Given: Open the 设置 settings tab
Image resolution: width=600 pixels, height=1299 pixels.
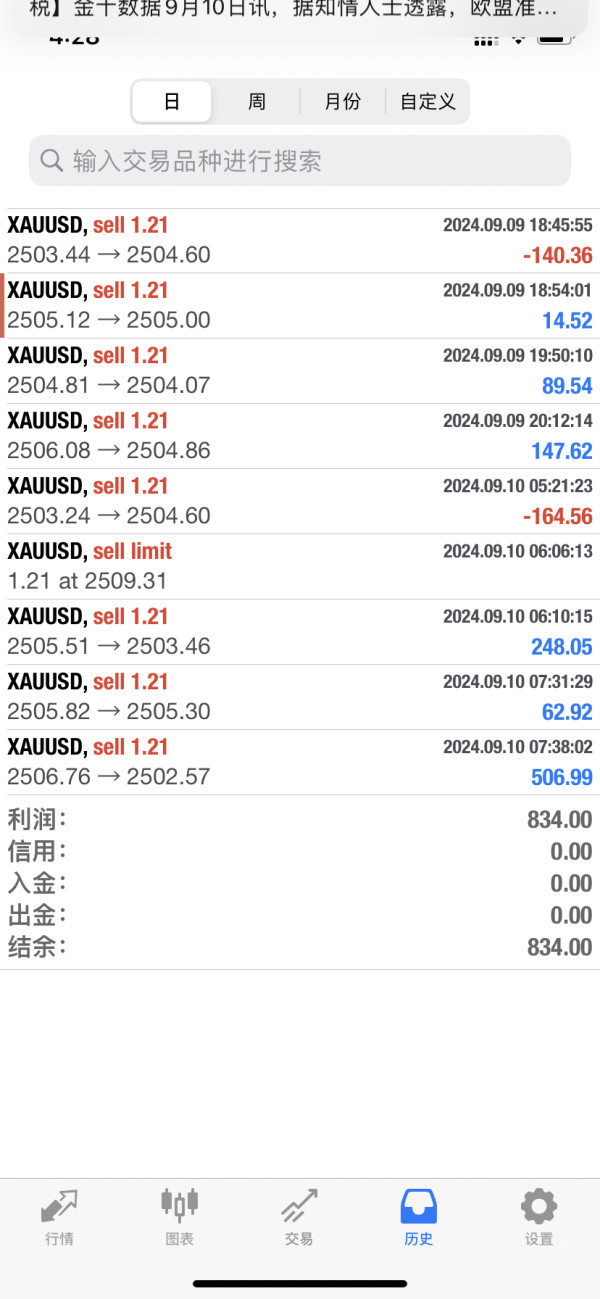Looking at the screenshot, I should [539, 1217].
